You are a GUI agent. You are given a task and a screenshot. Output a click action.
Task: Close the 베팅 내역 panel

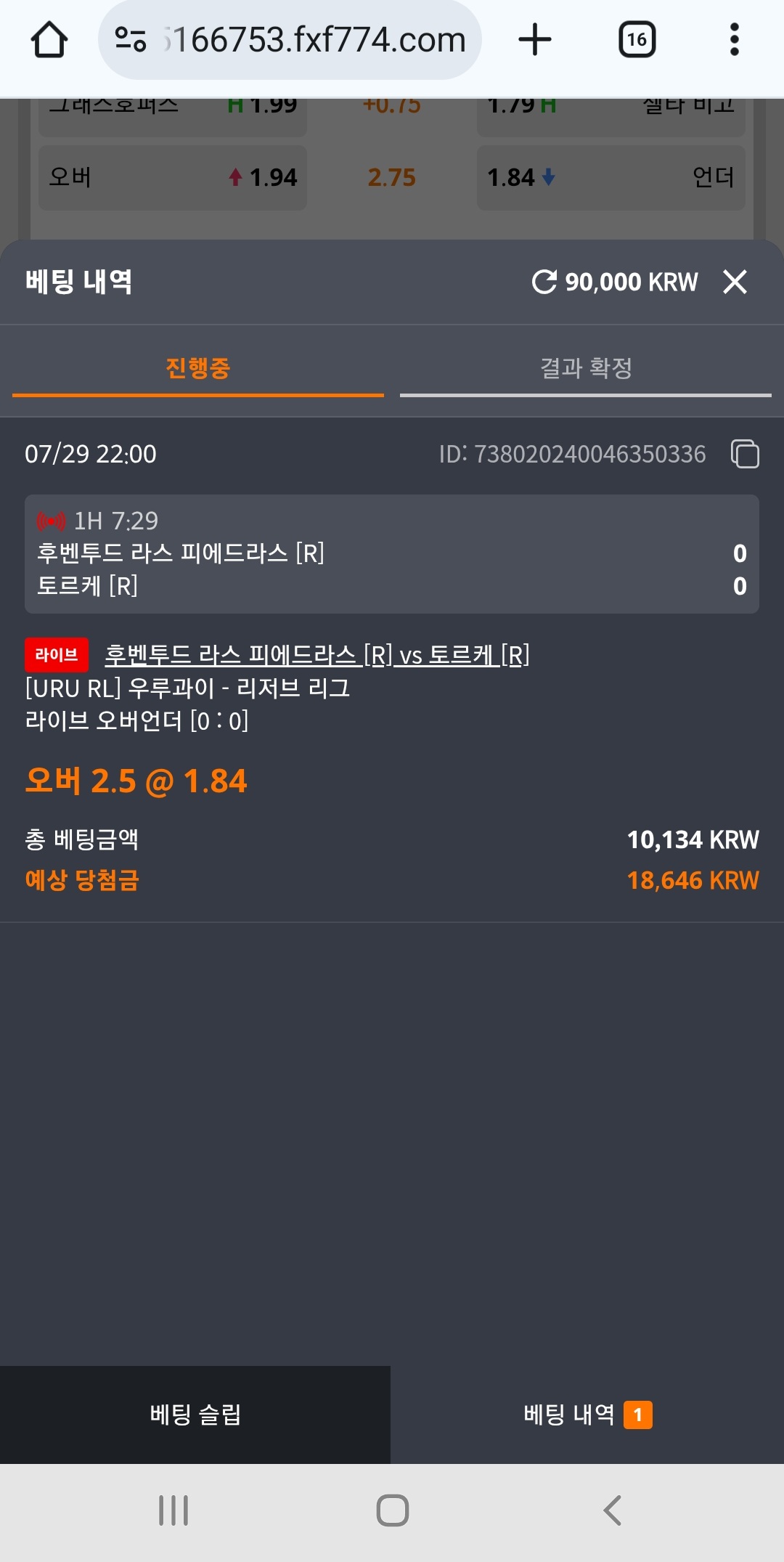(735, 282)
